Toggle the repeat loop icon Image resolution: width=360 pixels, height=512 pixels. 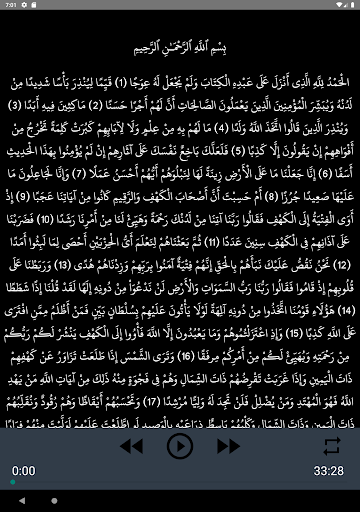pyautogui.click(x=332, y=446)
